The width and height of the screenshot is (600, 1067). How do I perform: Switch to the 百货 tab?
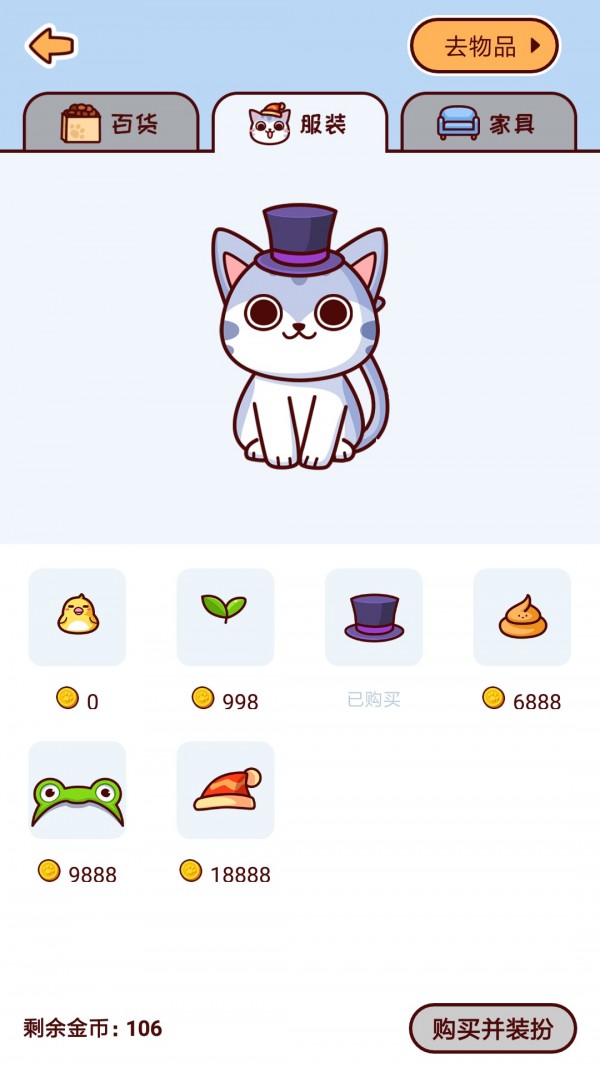pos(110,124)
